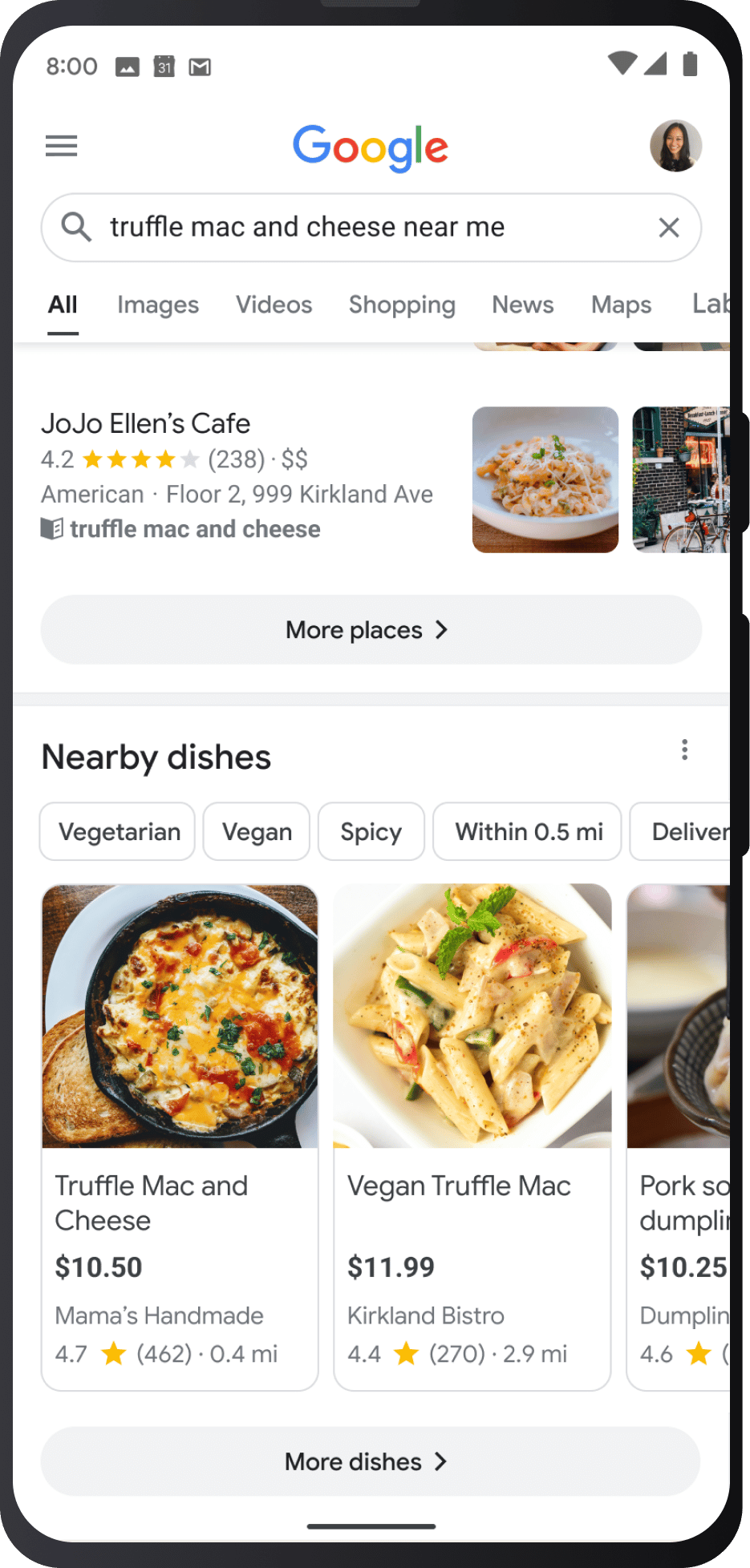Open the navigation hamburger menu
This screenshot has width=750, height=1568.
point(61,146)
